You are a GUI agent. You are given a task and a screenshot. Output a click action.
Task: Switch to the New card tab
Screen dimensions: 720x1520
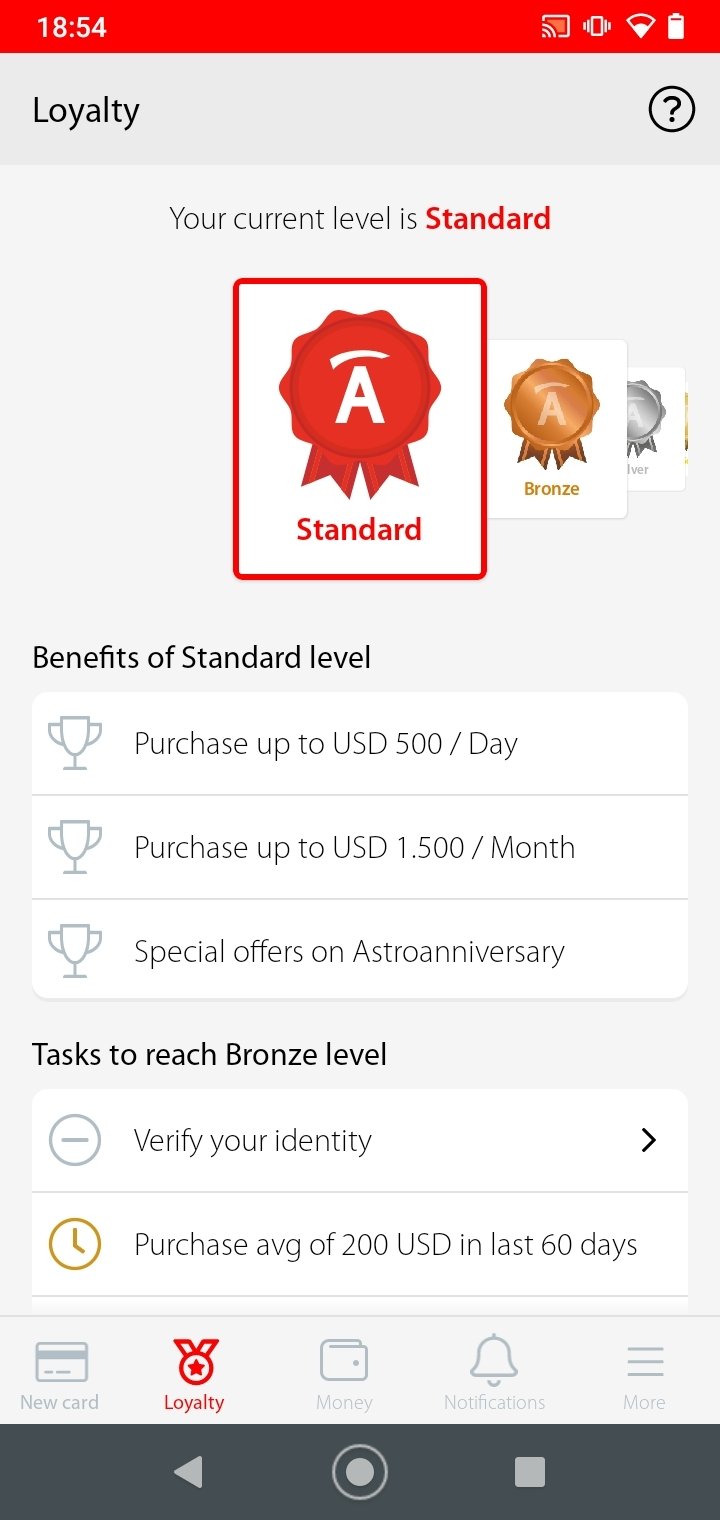coord(60,1376)
